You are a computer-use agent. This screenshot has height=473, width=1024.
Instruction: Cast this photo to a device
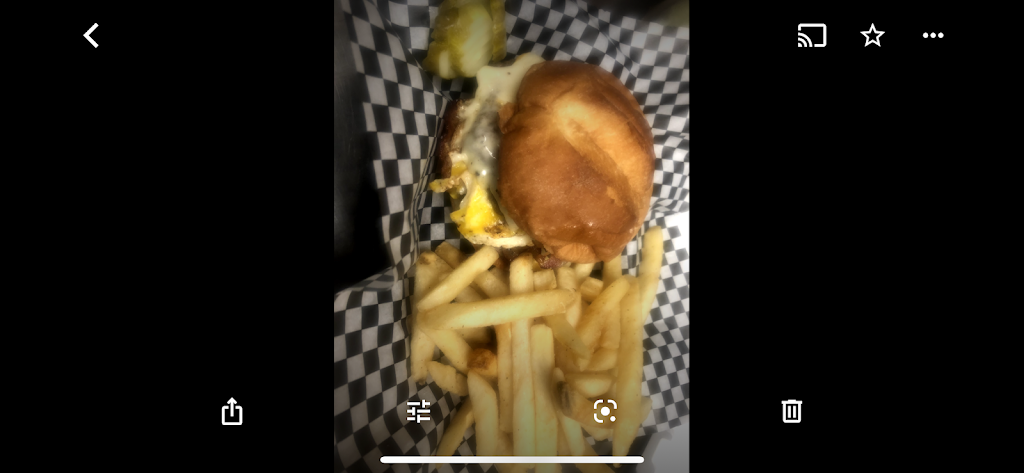click(x=812, y=36)
